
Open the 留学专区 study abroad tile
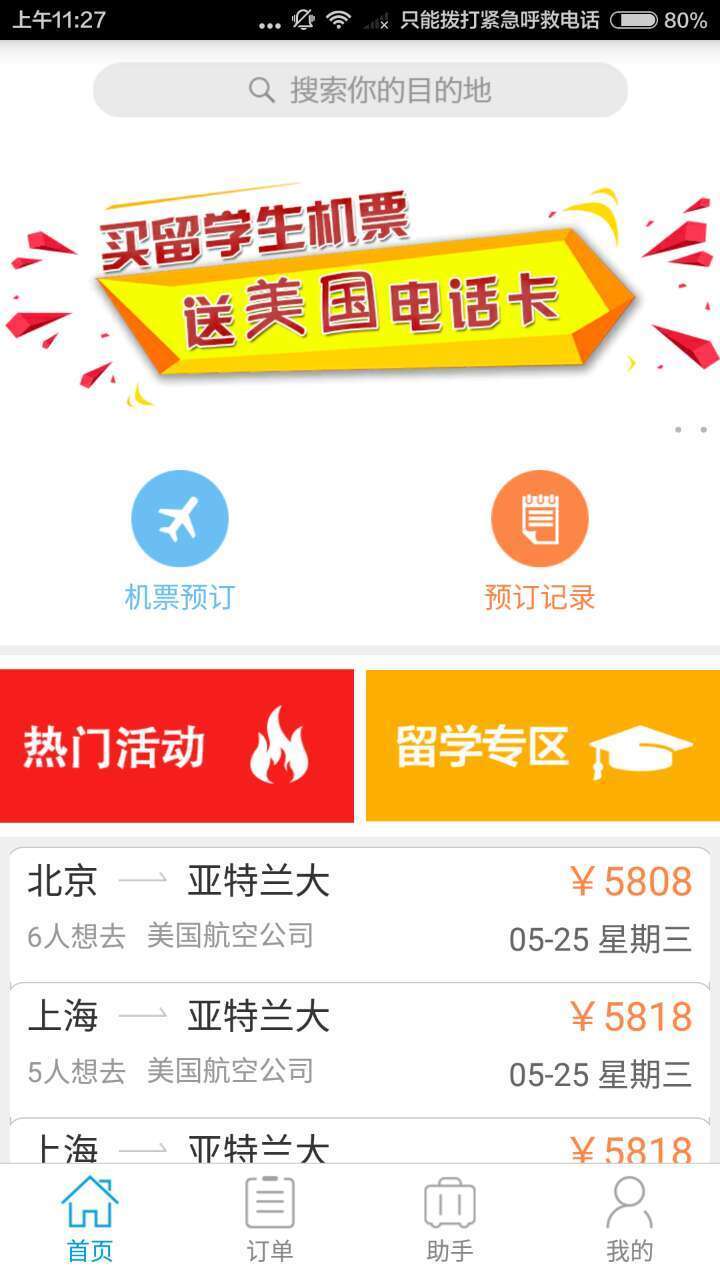pos(543,746)
